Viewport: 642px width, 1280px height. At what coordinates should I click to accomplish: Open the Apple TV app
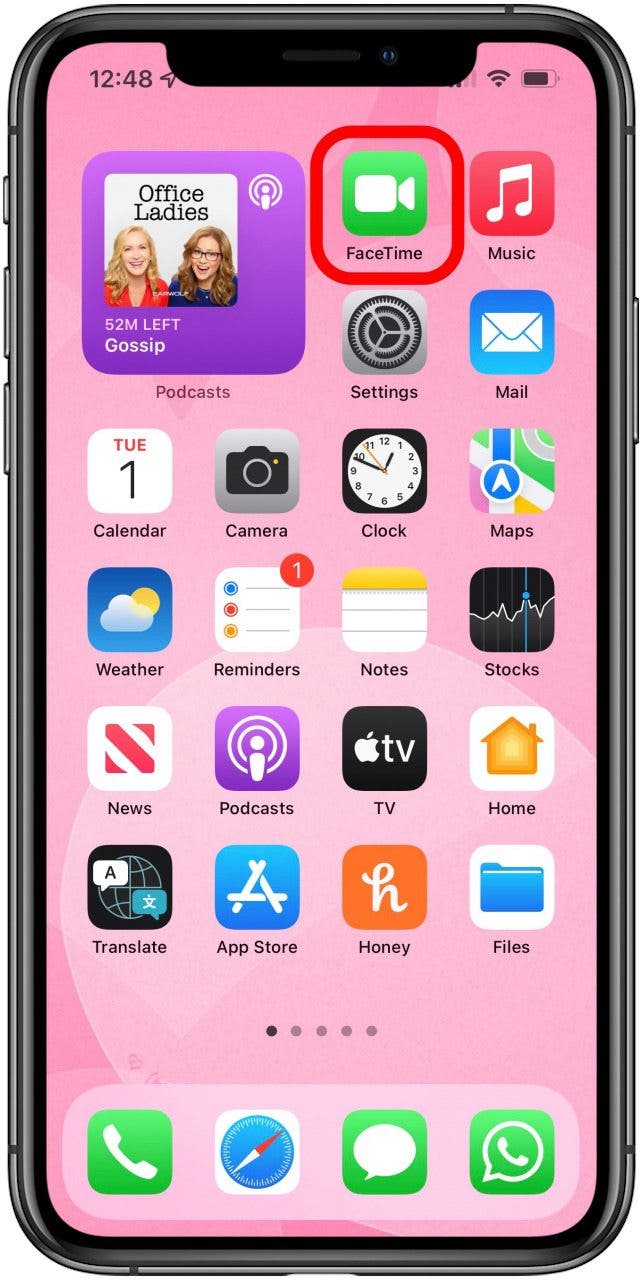click(x=385, y=749)
